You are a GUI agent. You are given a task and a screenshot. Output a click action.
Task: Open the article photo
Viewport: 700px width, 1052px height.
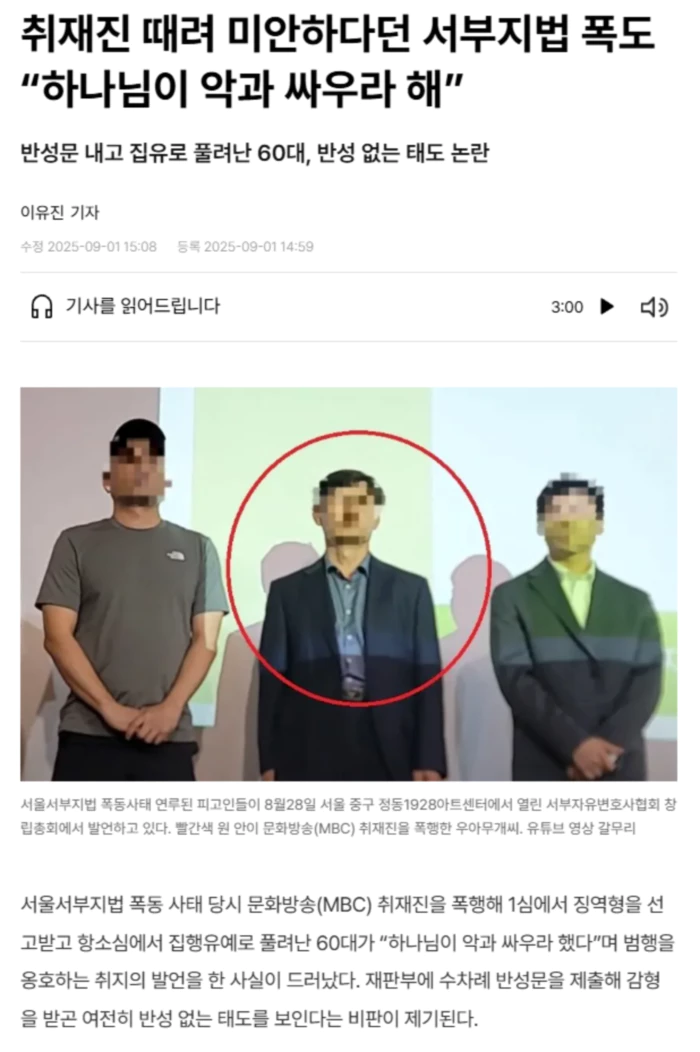(x=348, y=584)
